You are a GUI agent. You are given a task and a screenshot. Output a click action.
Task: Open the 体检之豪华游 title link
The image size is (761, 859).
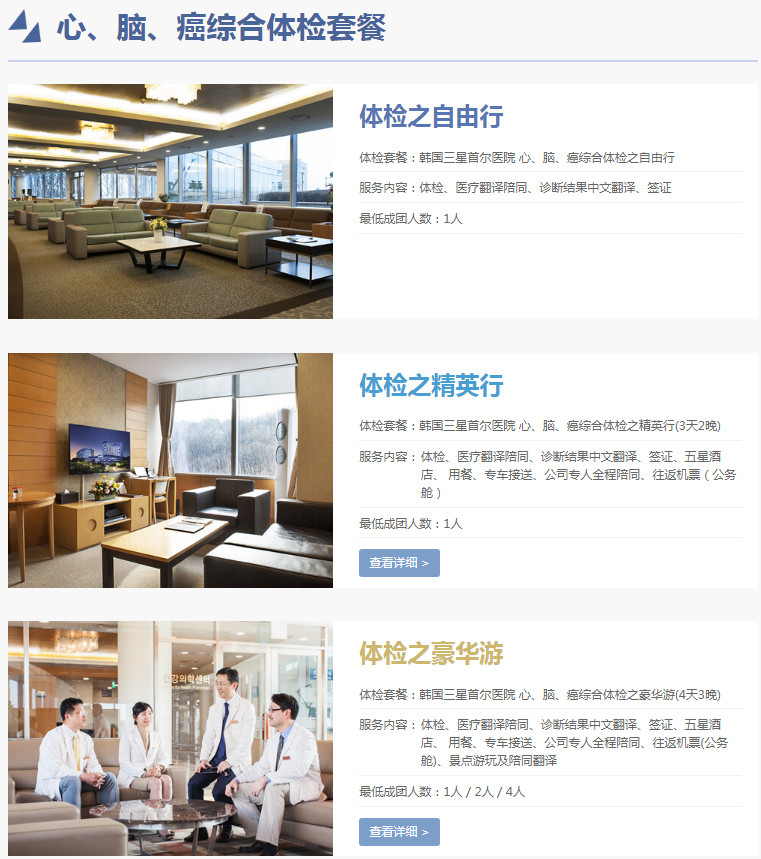(431, 654)
